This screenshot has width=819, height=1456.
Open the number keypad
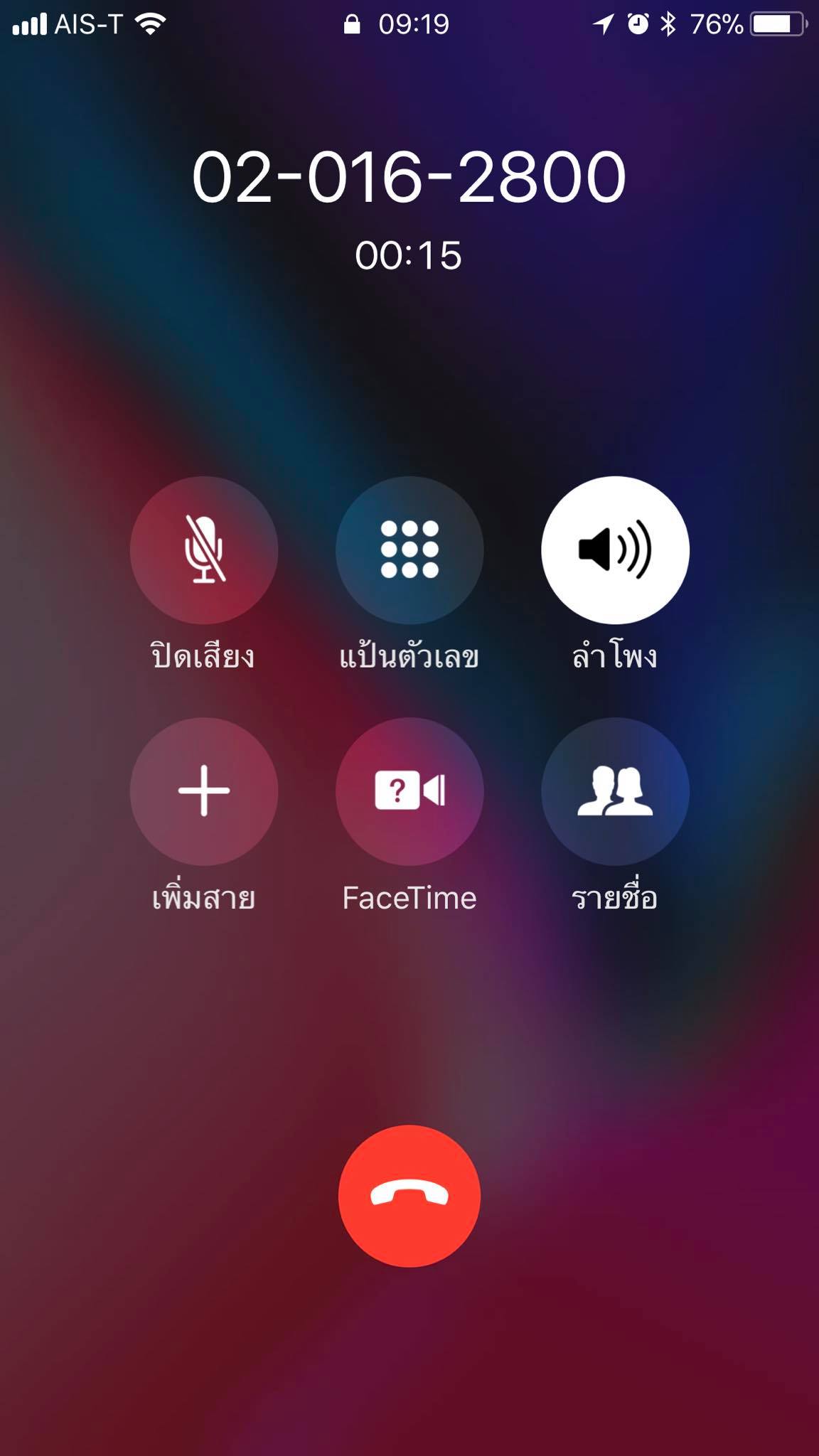click(409, 550)
